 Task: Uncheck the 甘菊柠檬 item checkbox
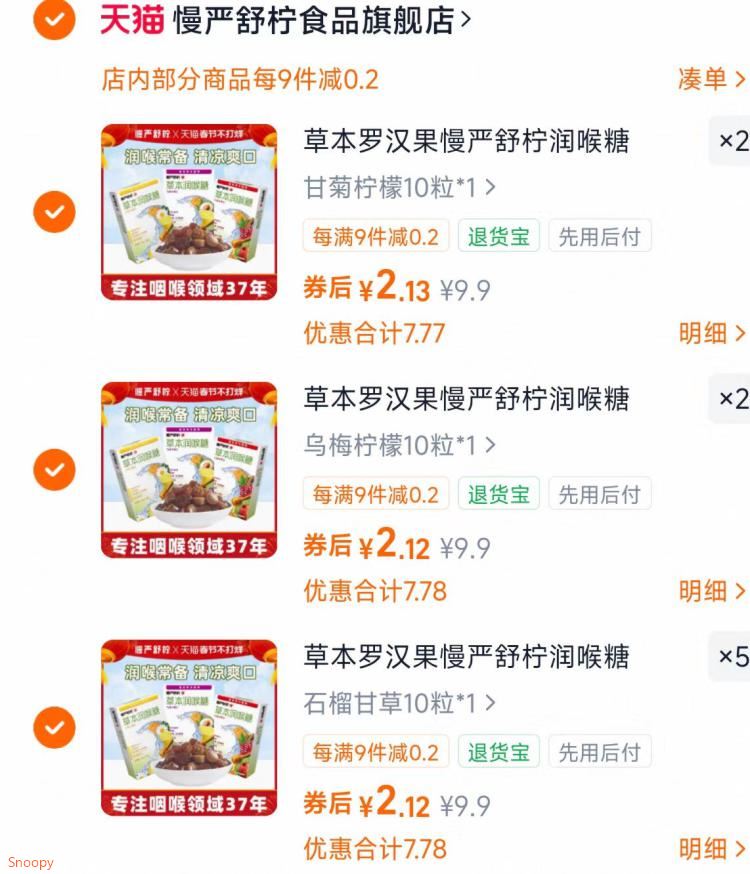coord(54,211)
